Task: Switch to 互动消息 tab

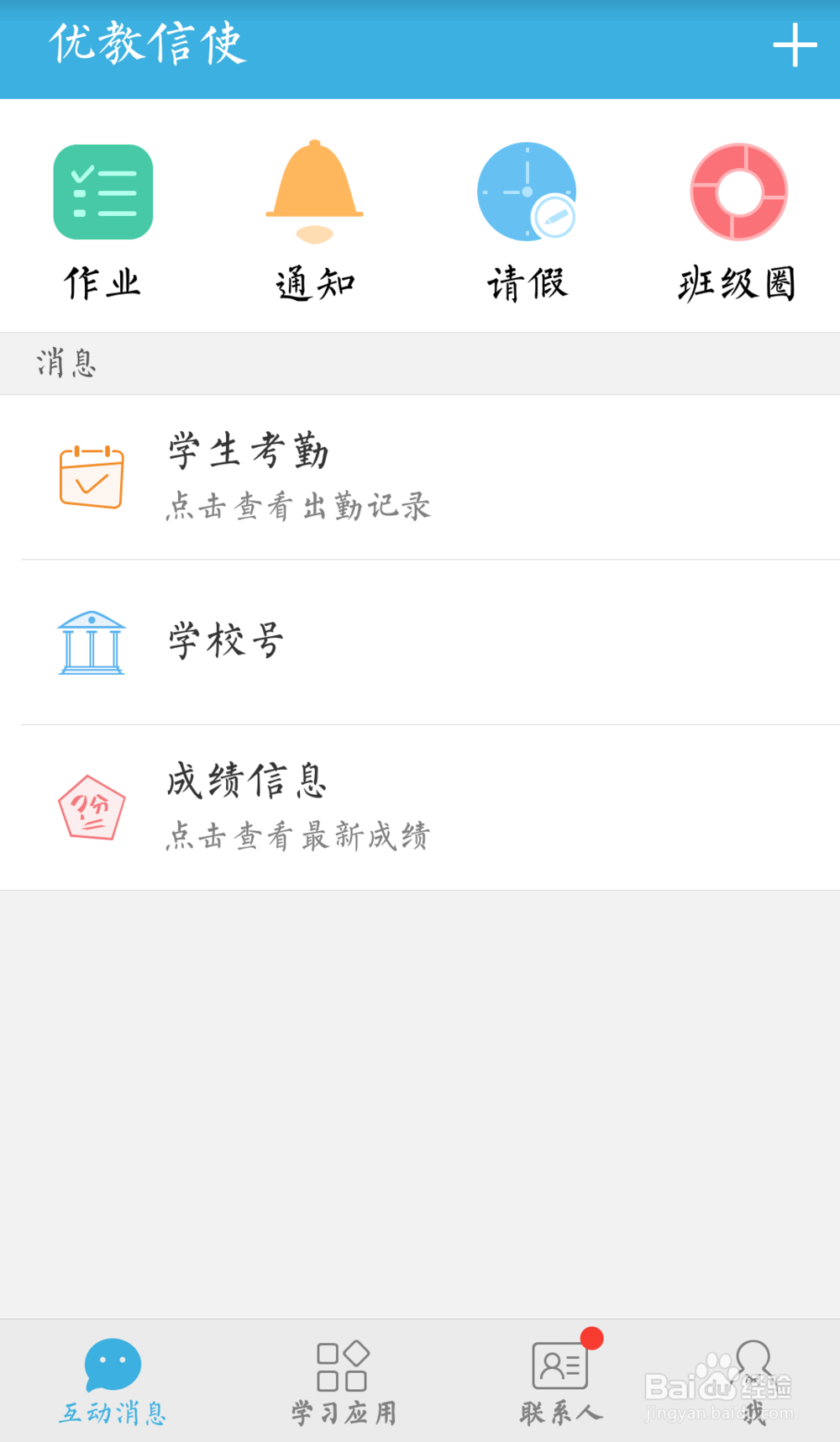Action: click(x=113, y=1381)
